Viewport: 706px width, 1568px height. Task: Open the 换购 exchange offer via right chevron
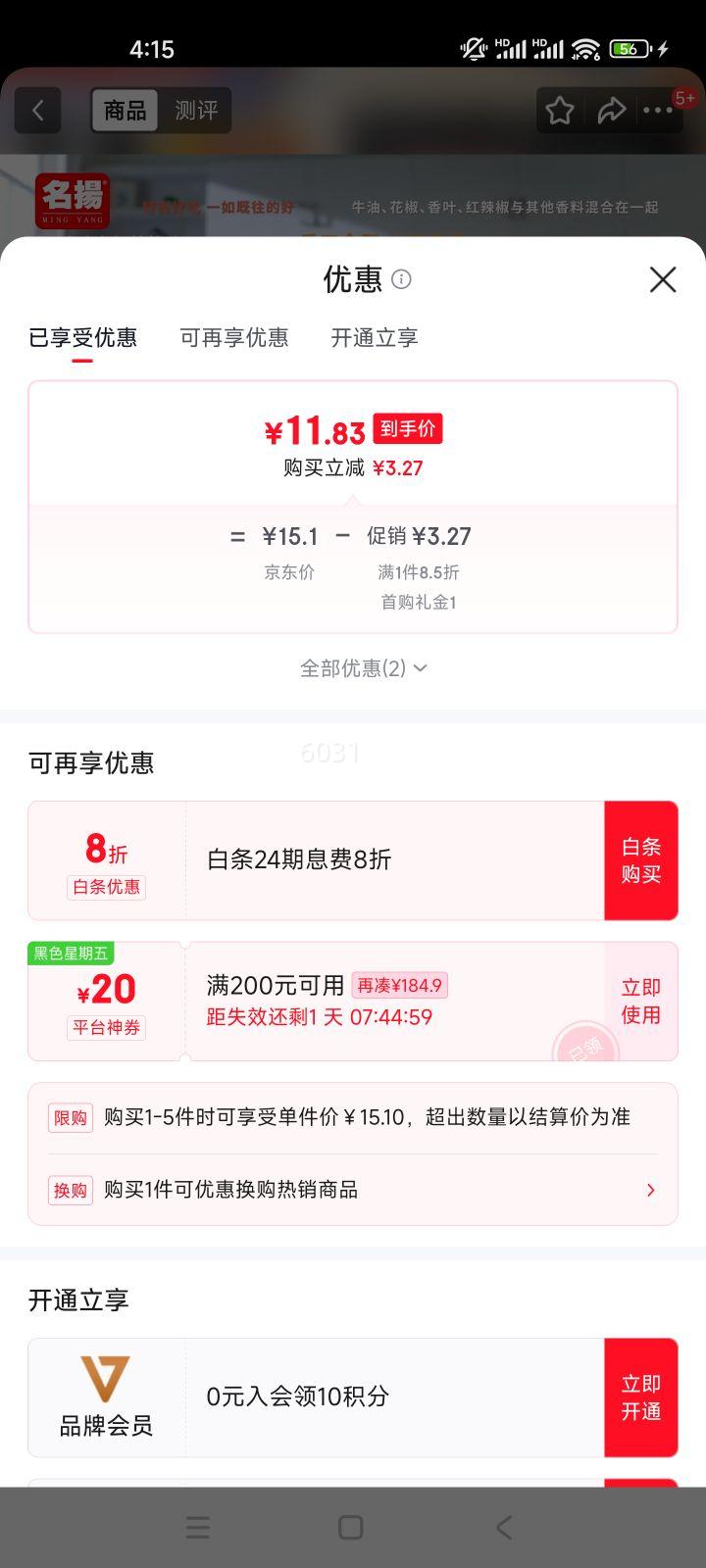(x=649, y=1190)
